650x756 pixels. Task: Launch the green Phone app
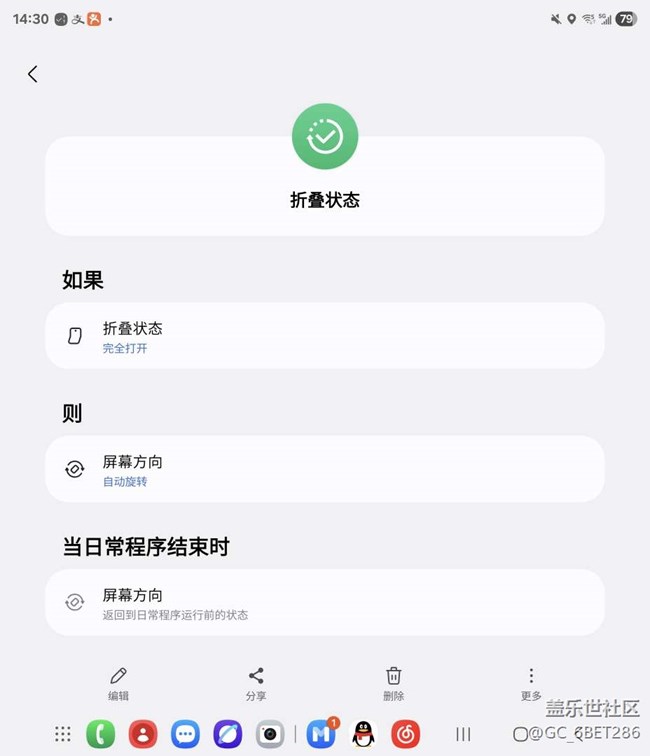coord(100,734)
